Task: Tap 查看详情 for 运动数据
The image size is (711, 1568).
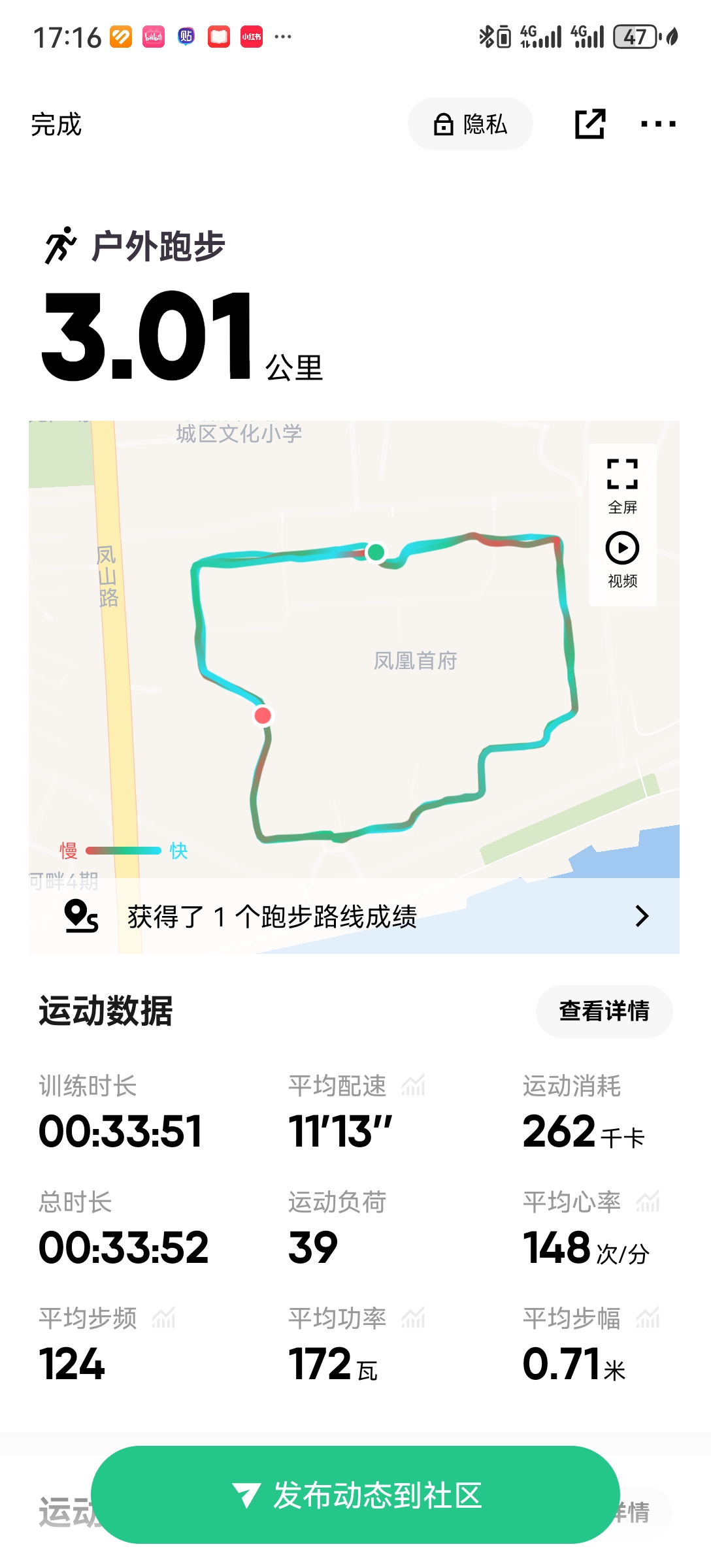Action: [604, 1011]
